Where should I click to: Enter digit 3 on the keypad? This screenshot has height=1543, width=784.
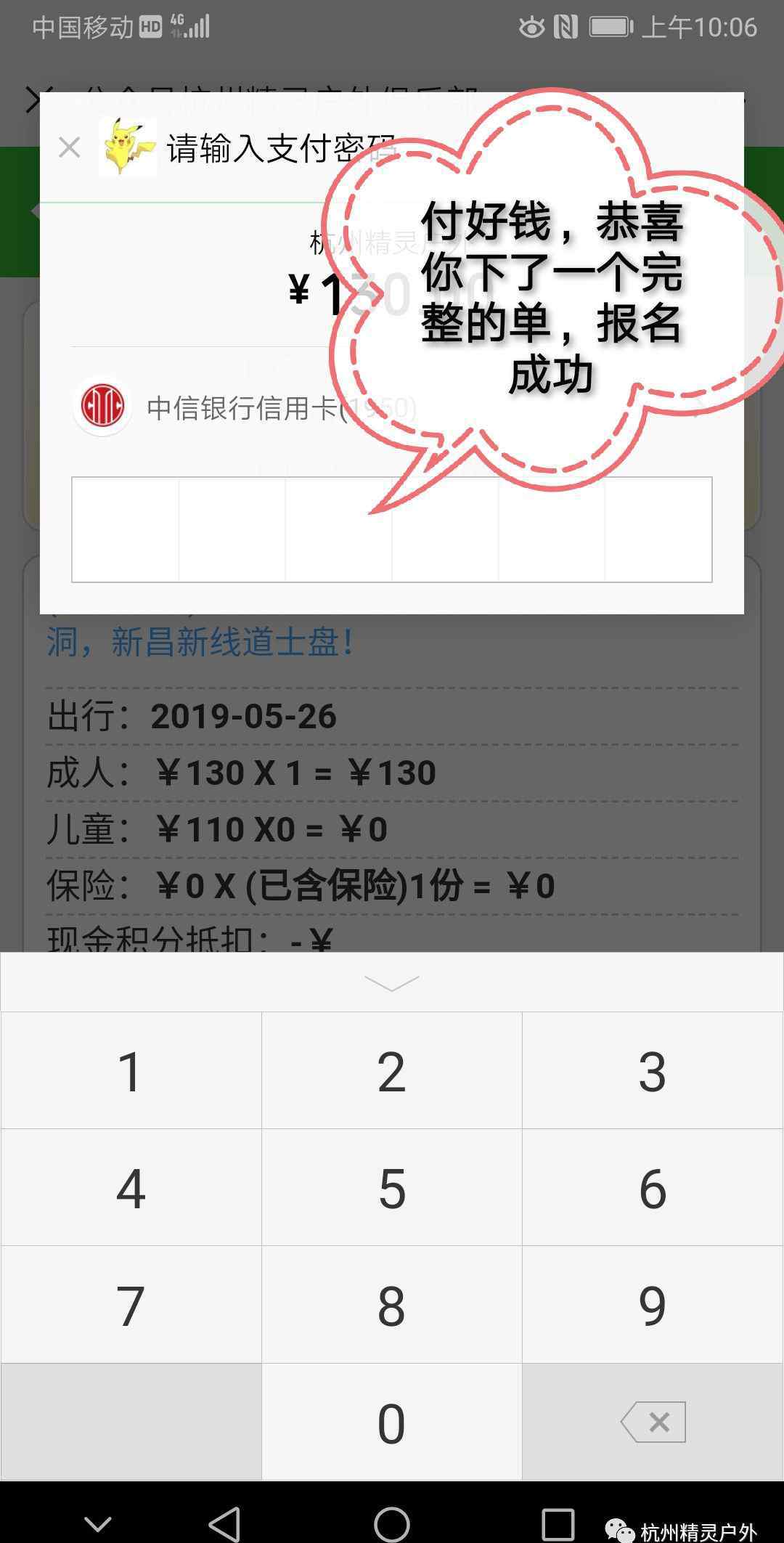653,1071
